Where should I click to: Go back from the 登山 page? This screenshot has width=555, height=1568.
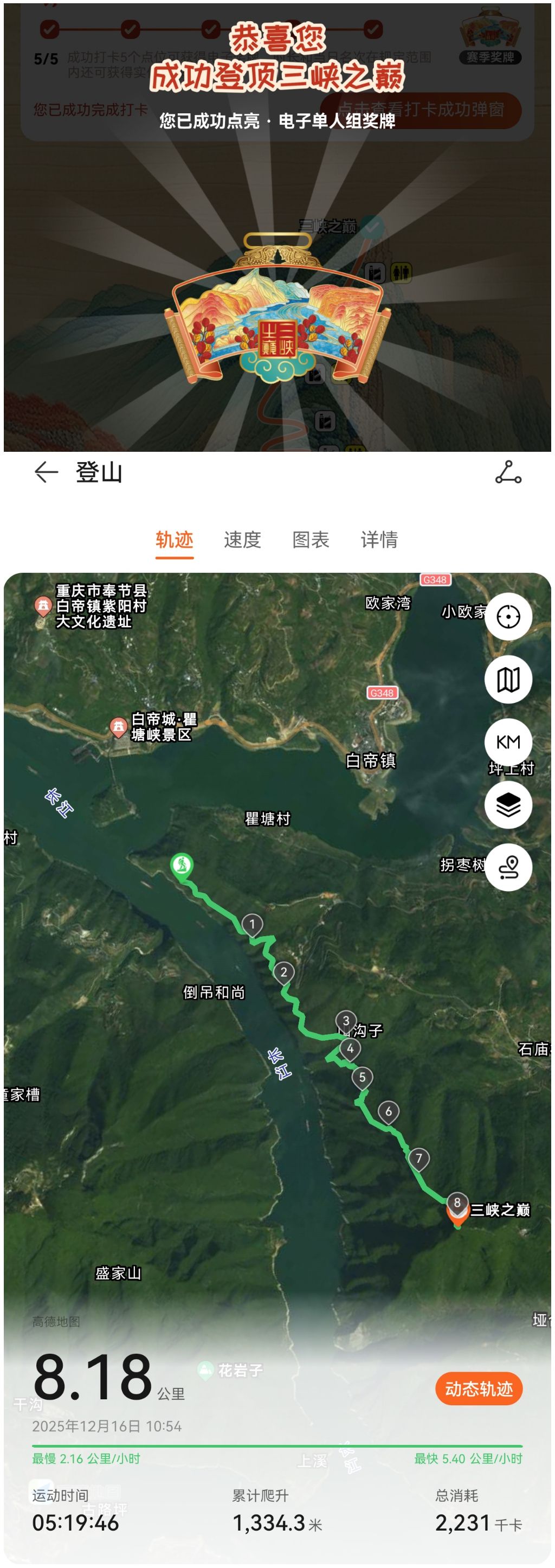46,472
